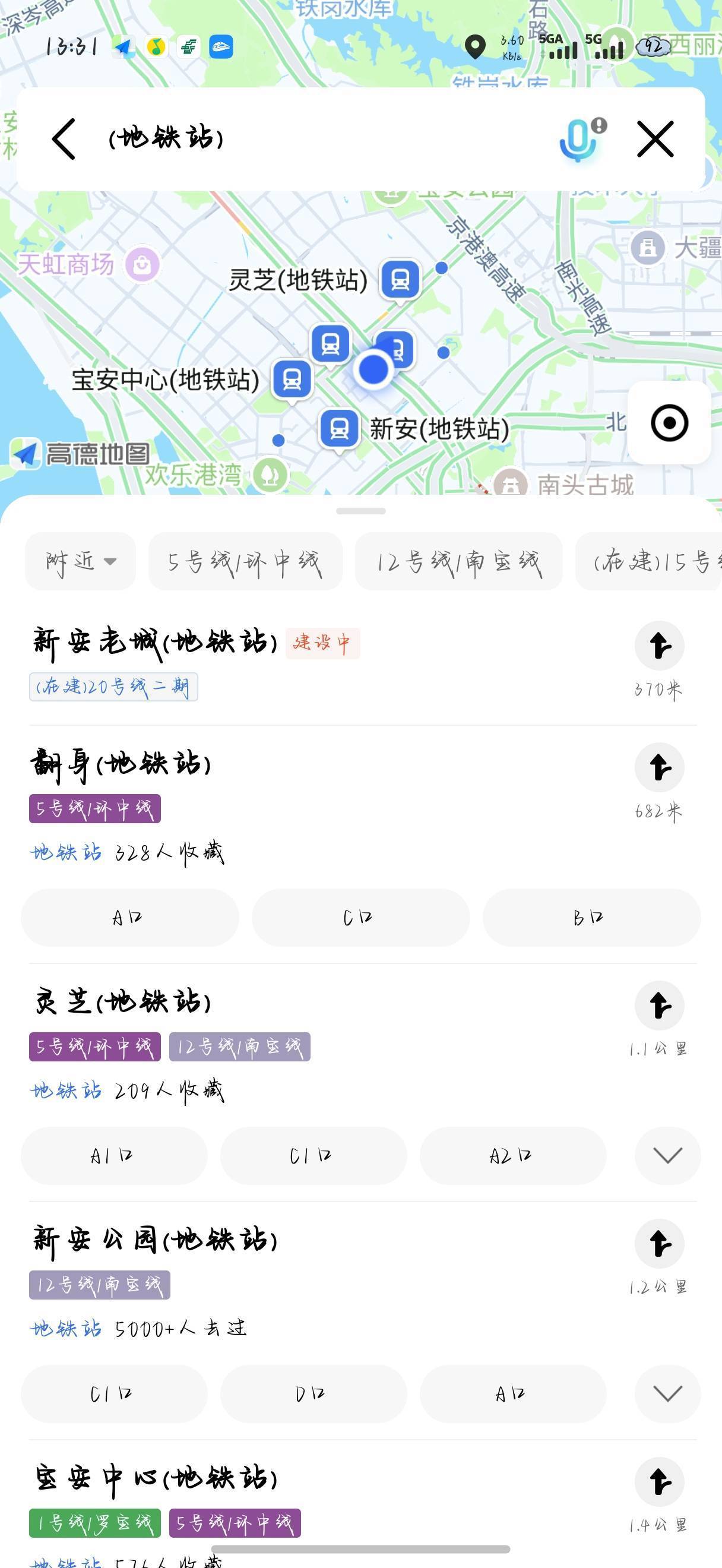Tap the recenter location target icon

669,424
